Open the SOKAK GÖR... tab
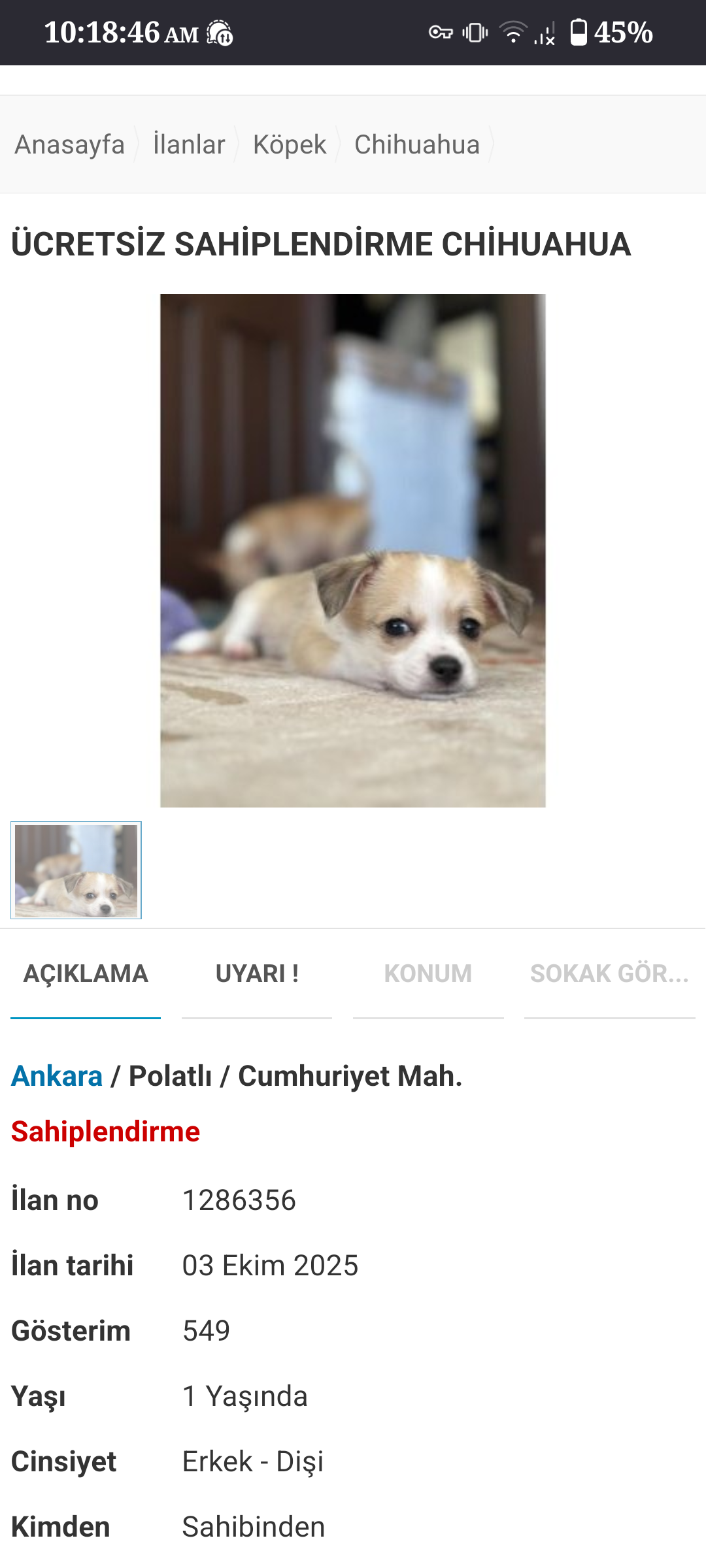706x1568 pixels. coord(609,973)
